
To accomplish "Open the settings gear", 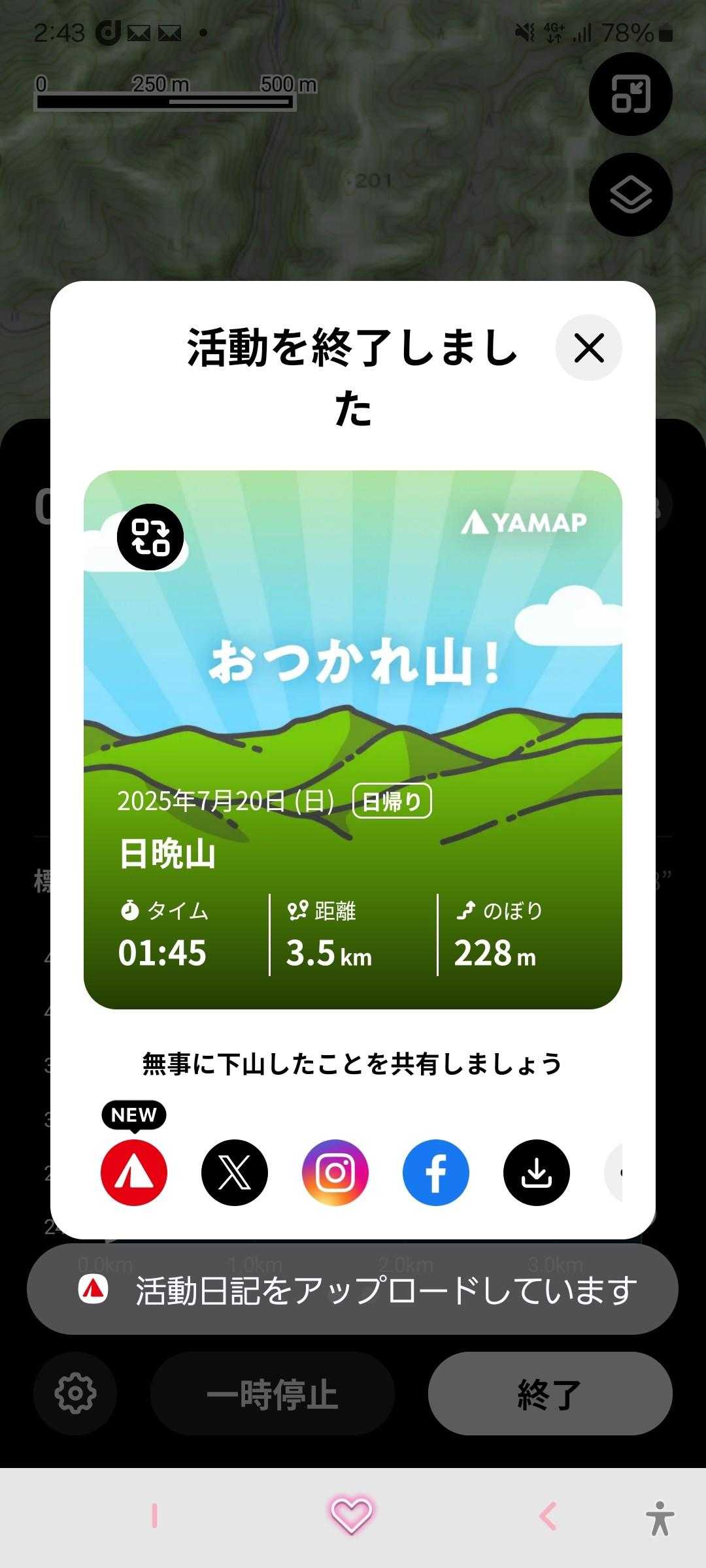I will click(x=75, y=1394).
